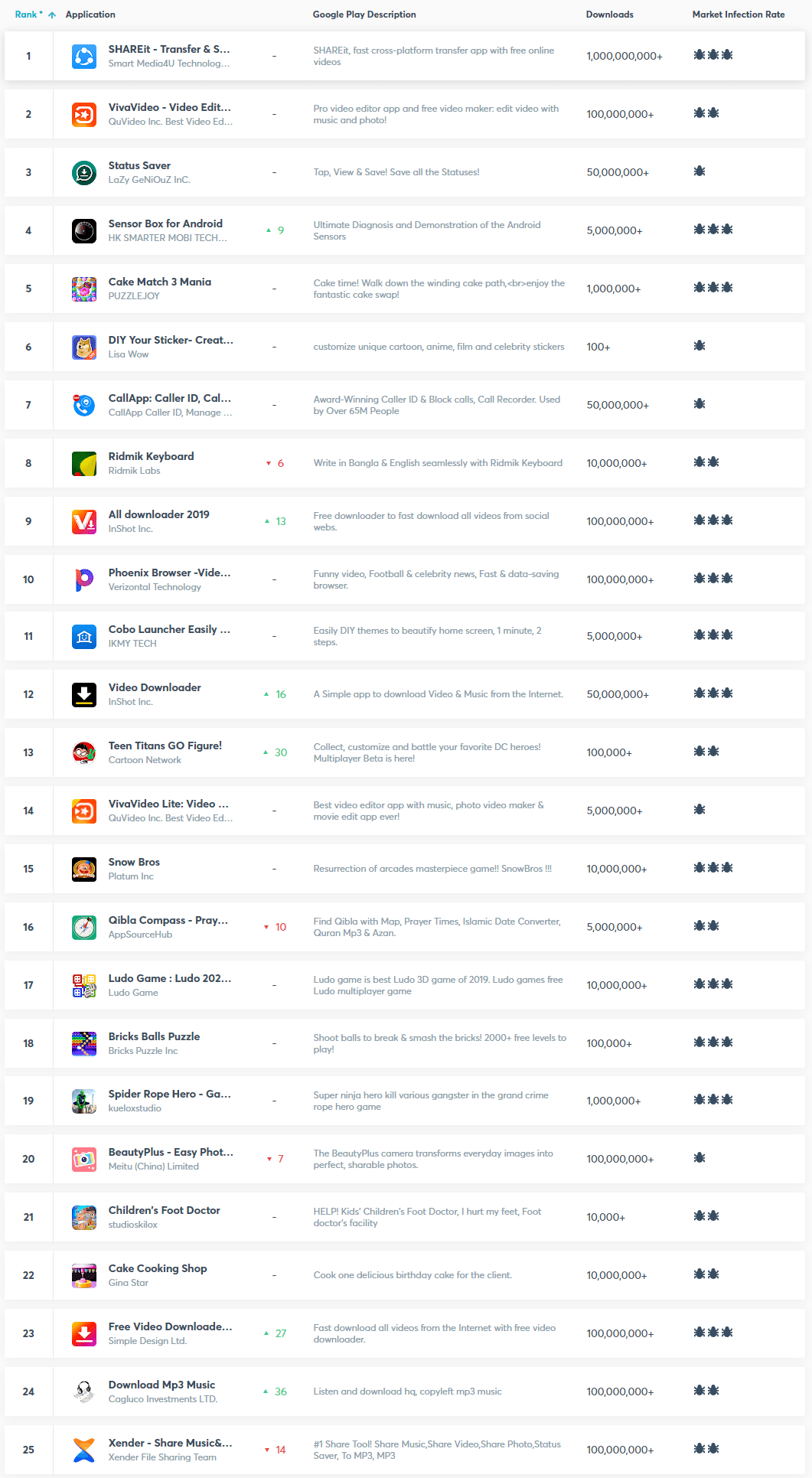Screen dimensions: 812x1478
Task: Open the CallApp: Caller ID entry
Action: point(405,405)
